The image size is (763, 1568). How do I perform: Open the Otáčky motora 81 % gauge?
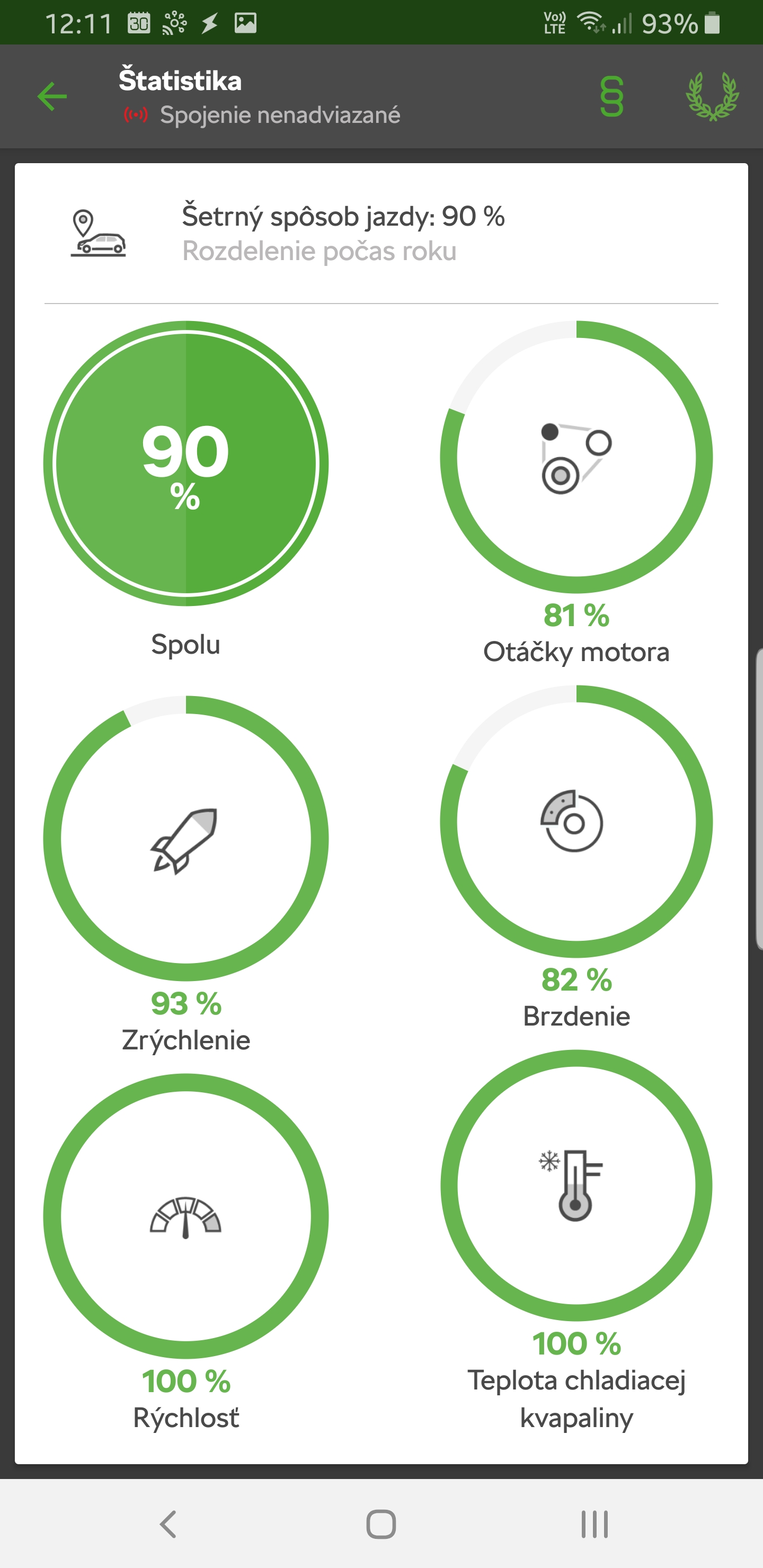tap(576, 457)
